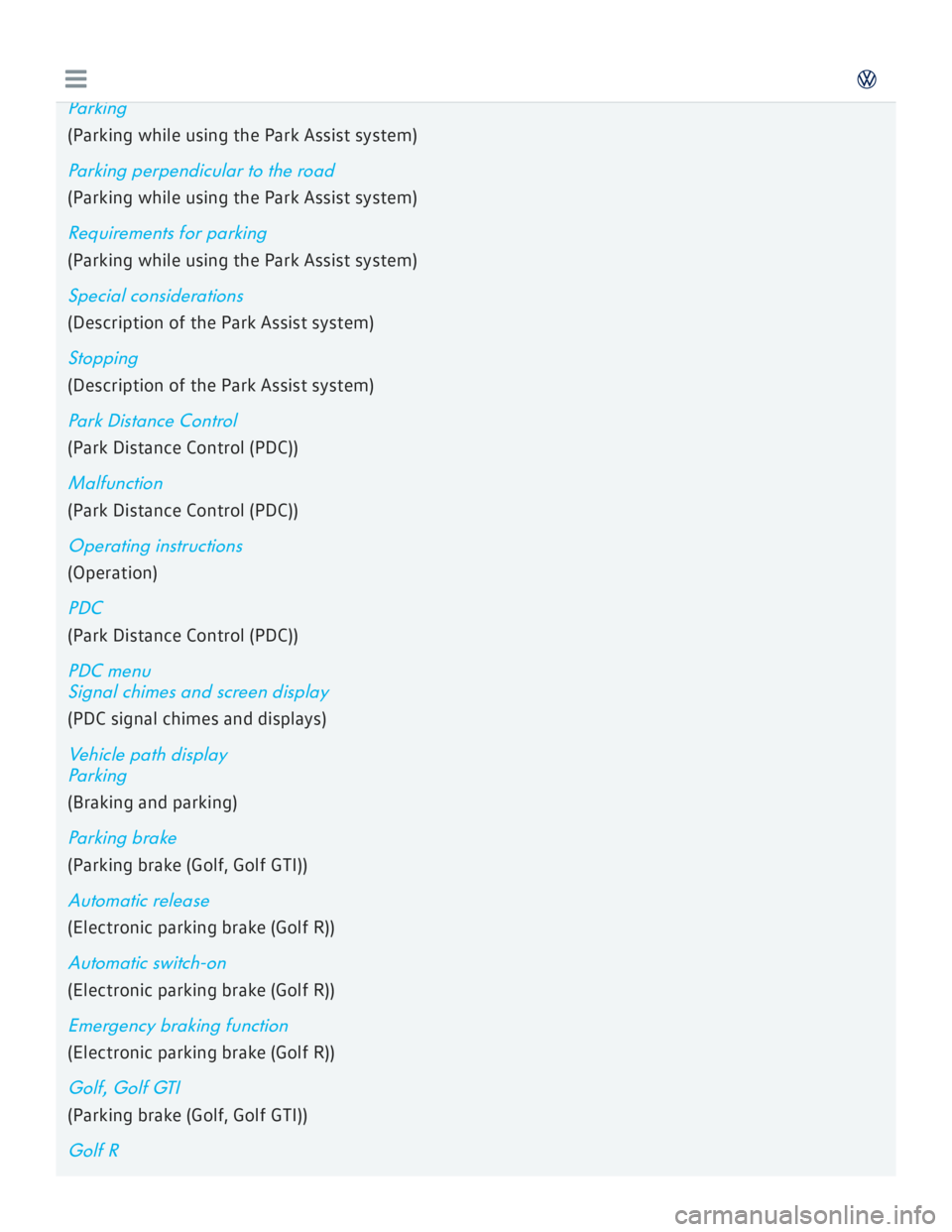
Task: Open the 'Malfunction' link
Action: (115, 483)
